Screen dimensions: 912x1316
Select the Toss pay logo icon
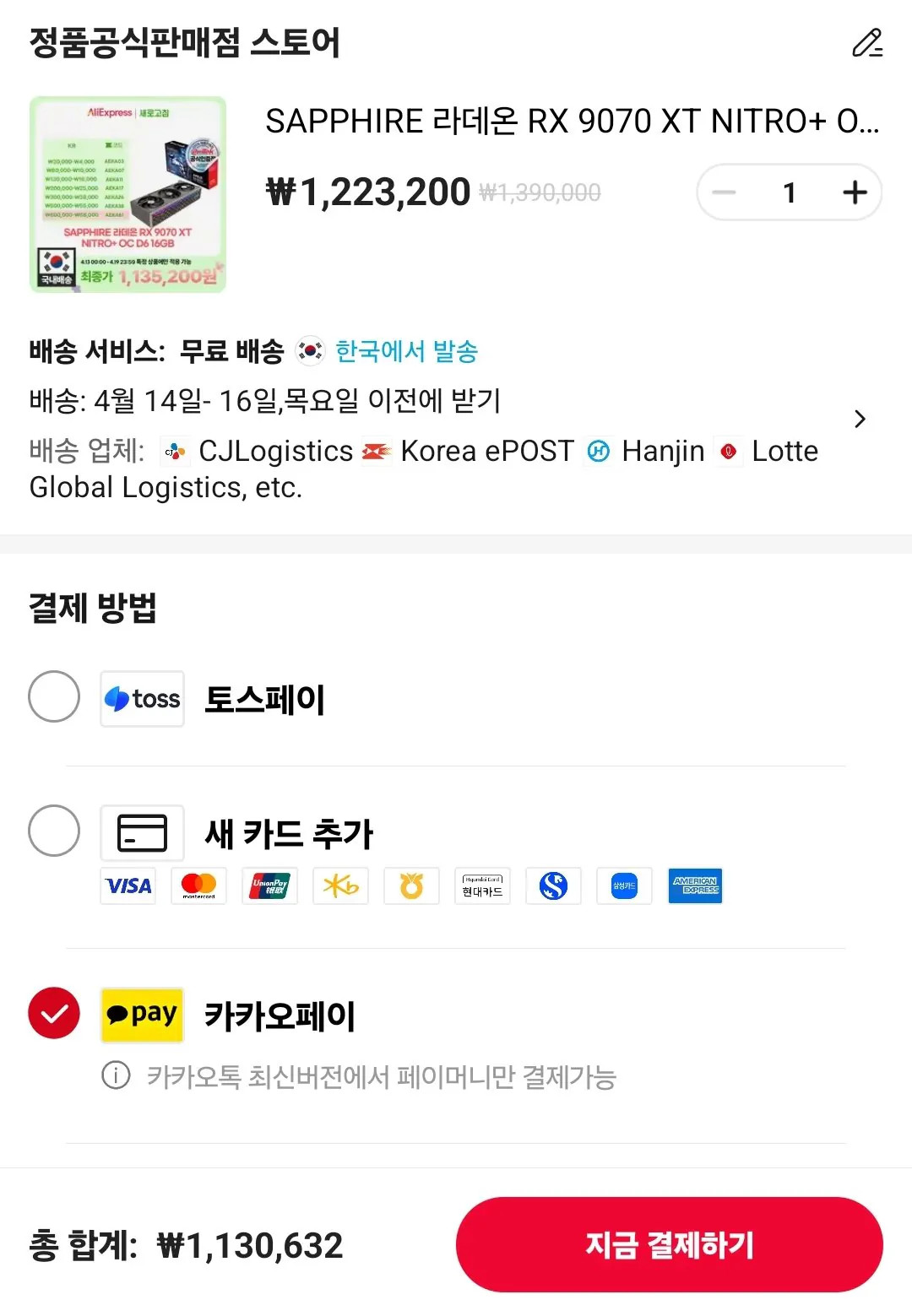click(x=142, y=698)
